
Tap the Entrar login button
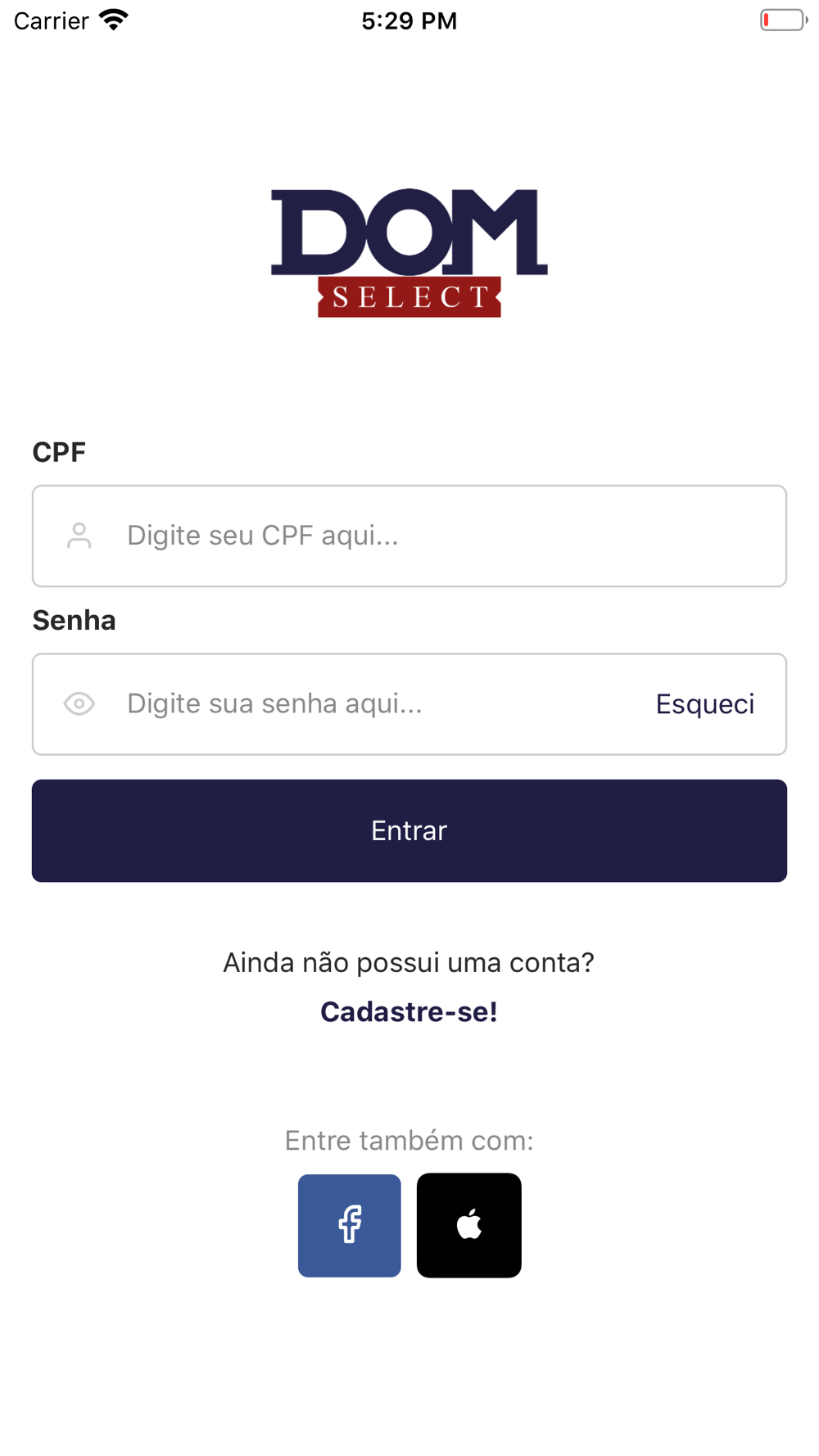coord(409,830)
